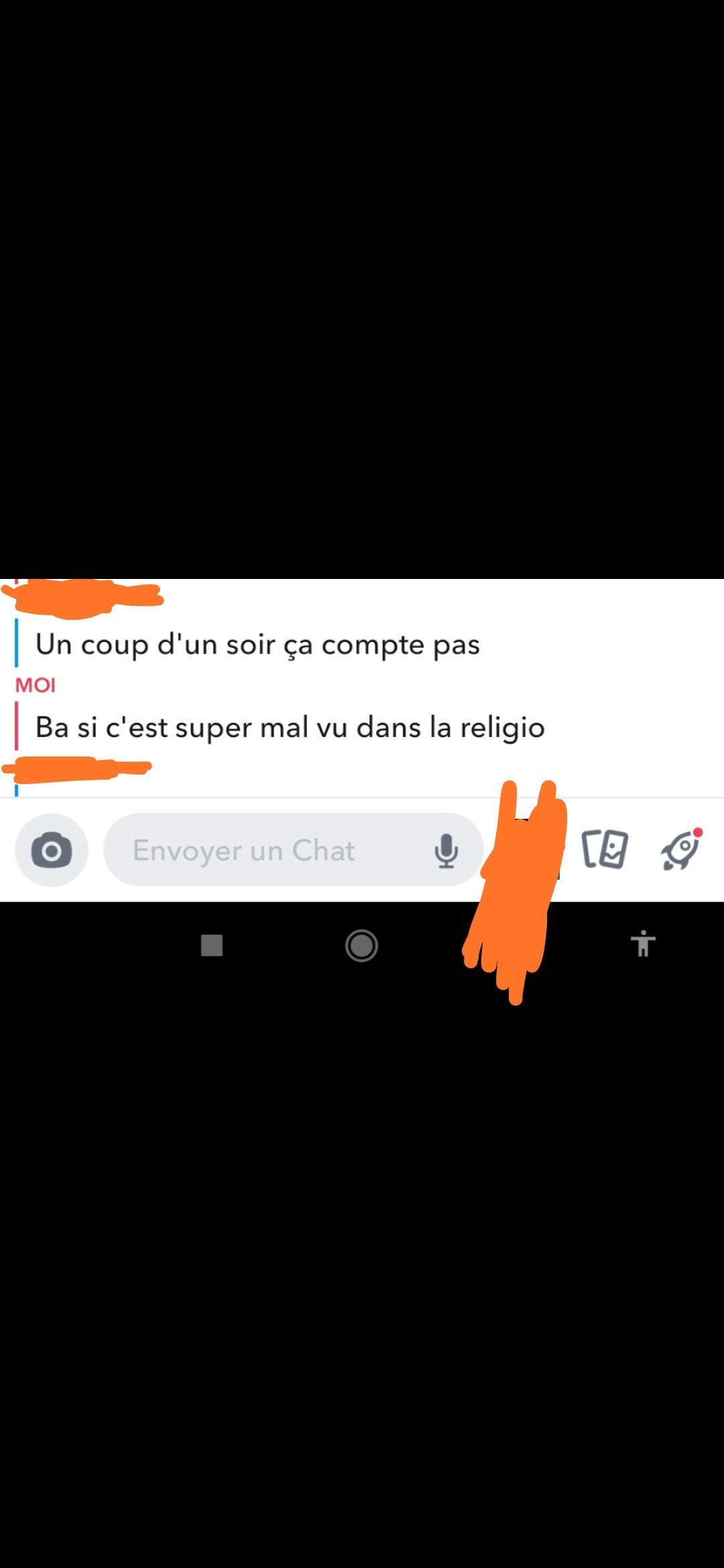Screen dimensions: 724x1568
Task: Record a voice note with the microphone
Action: click(446, 851)
